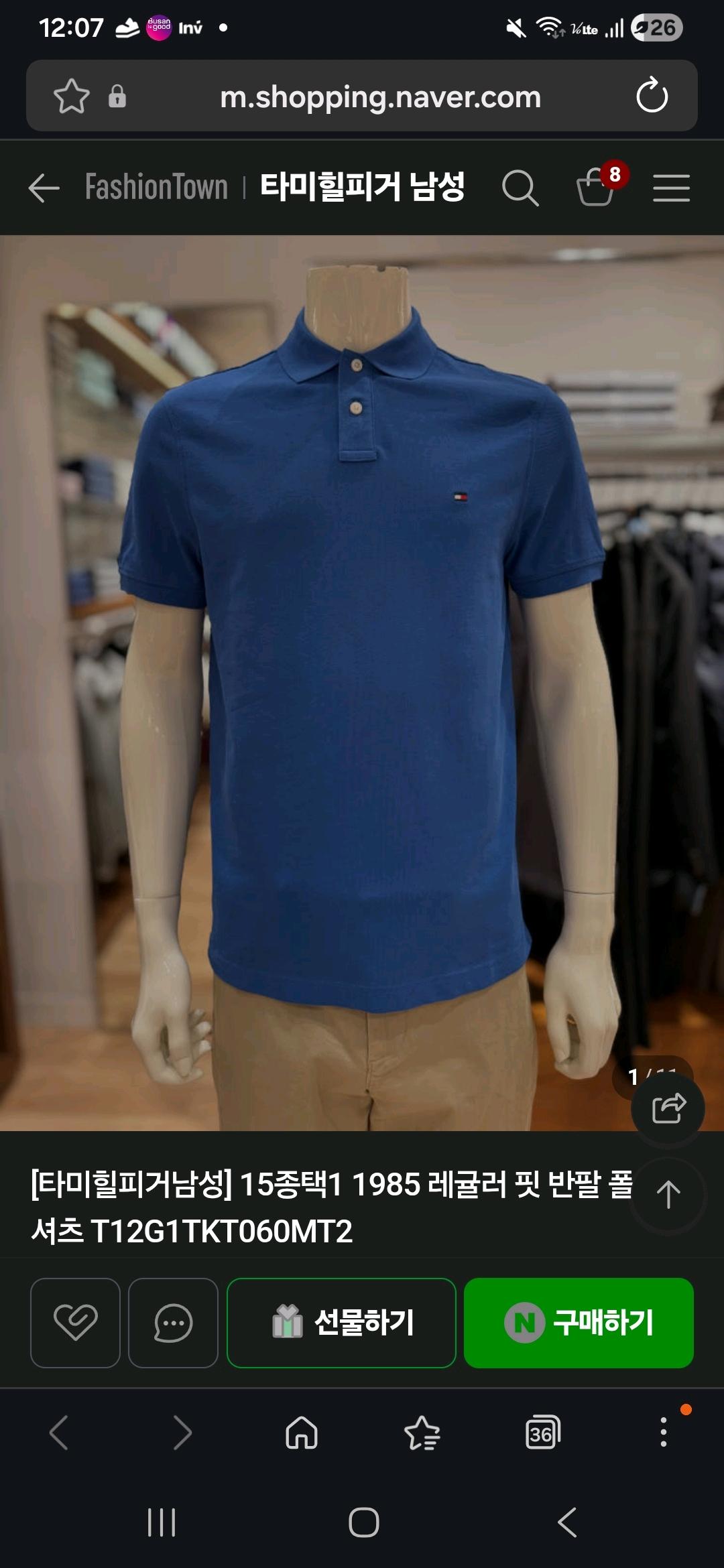Add product to wishlist with heart icon
The height and width of the screenshot is (1568, 724).
(75, 1323)
